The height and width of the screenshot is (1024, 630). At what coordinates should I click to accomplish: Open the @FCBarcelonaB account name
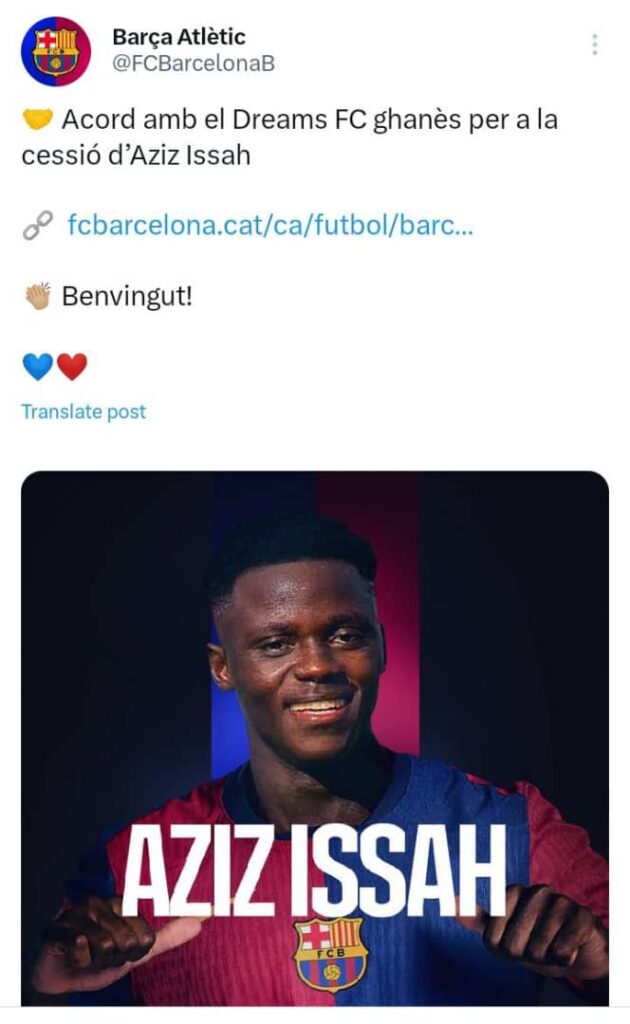click(x=193, y=64)
